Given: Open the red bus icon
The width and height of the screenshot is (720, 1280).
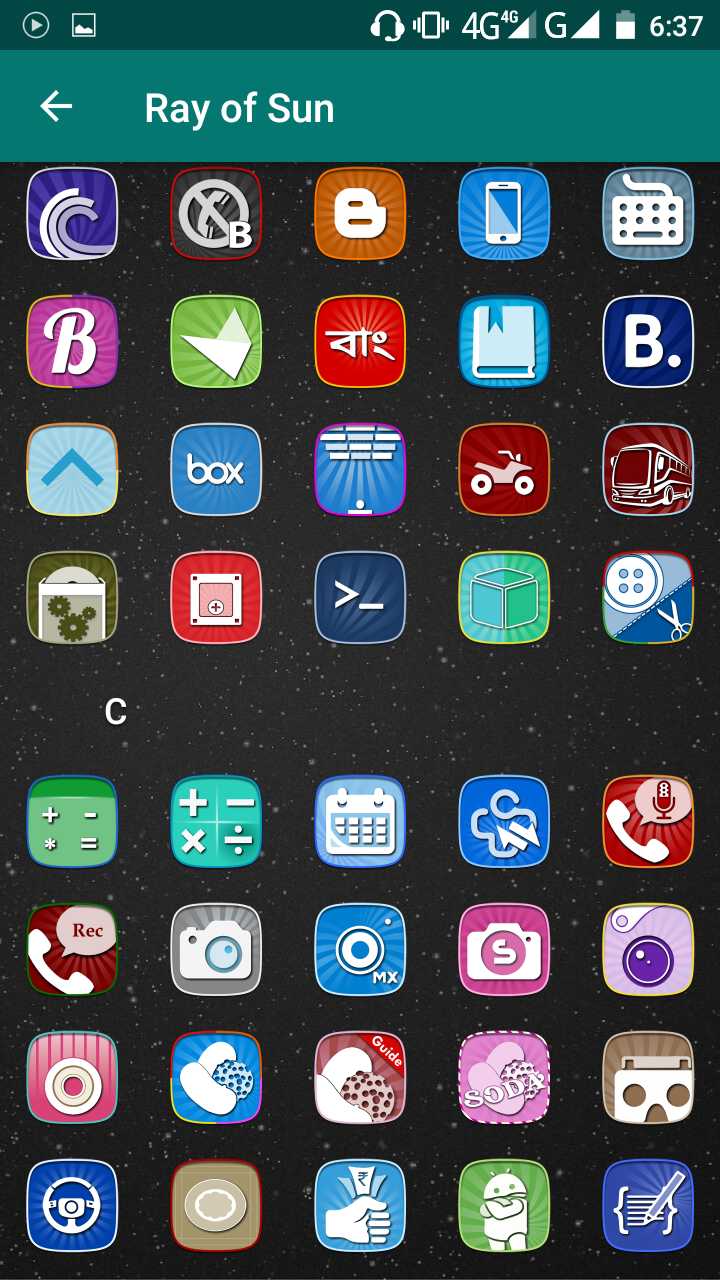Looking at the screenshot, I should [648, 469].
